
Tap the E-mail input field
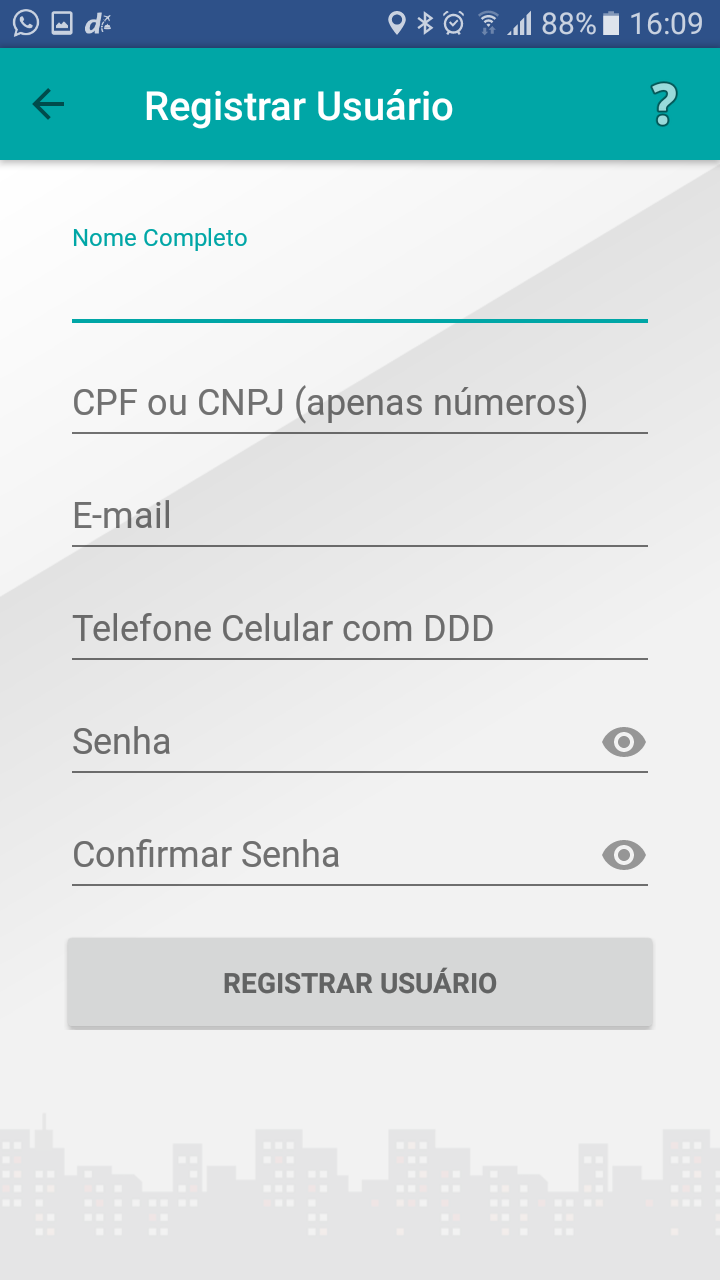[x=360, y=517]
